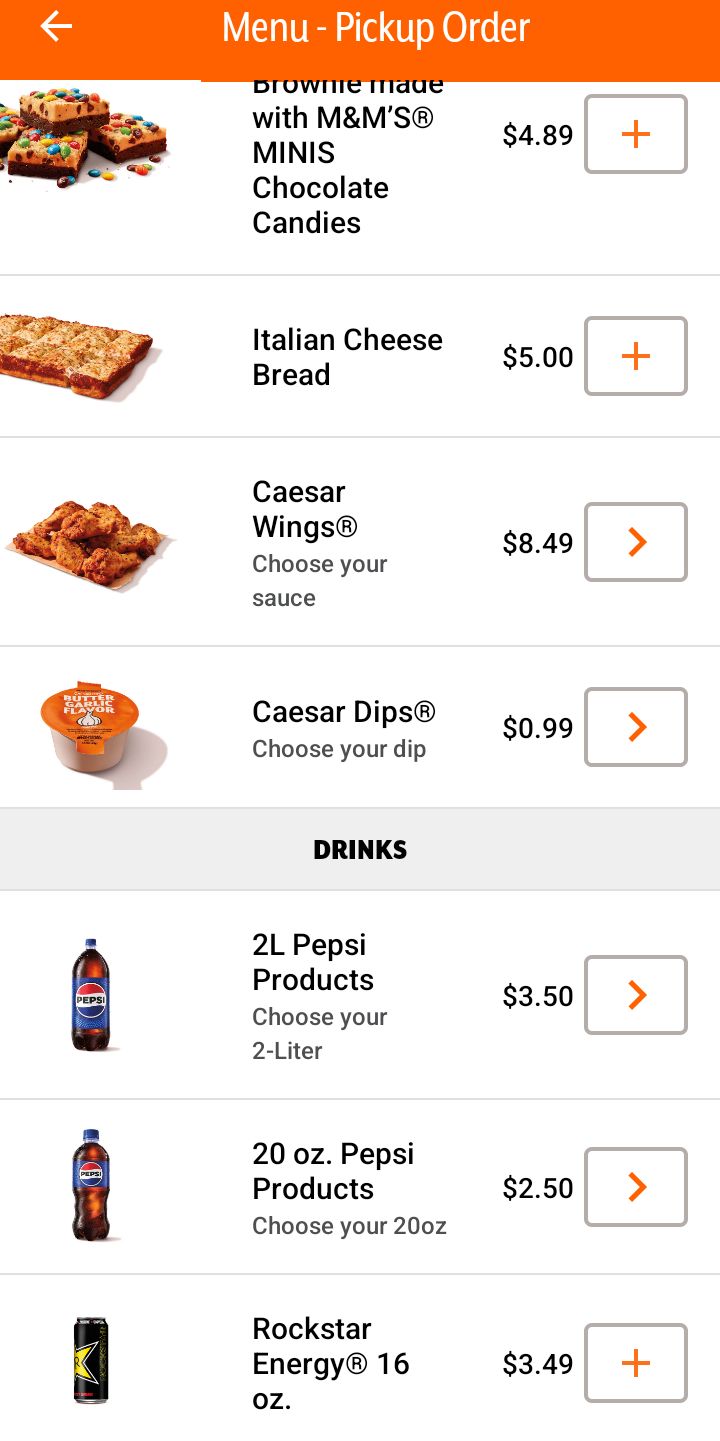Open Caesar Wings sauce options
Screen dimensions: 720x1441
(635, 542)
